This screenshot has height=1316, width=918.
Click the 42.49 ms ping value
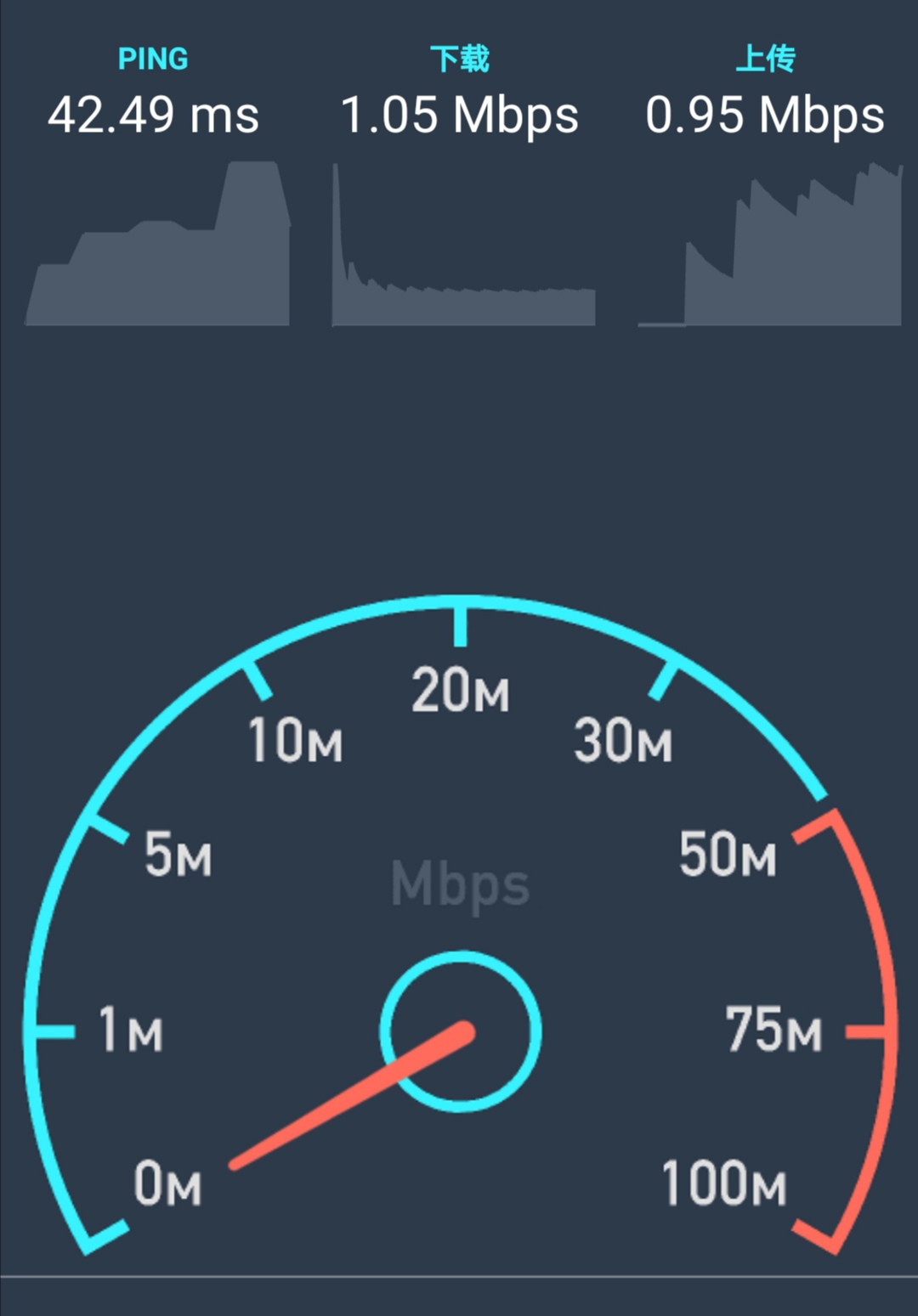coord(154,116)
